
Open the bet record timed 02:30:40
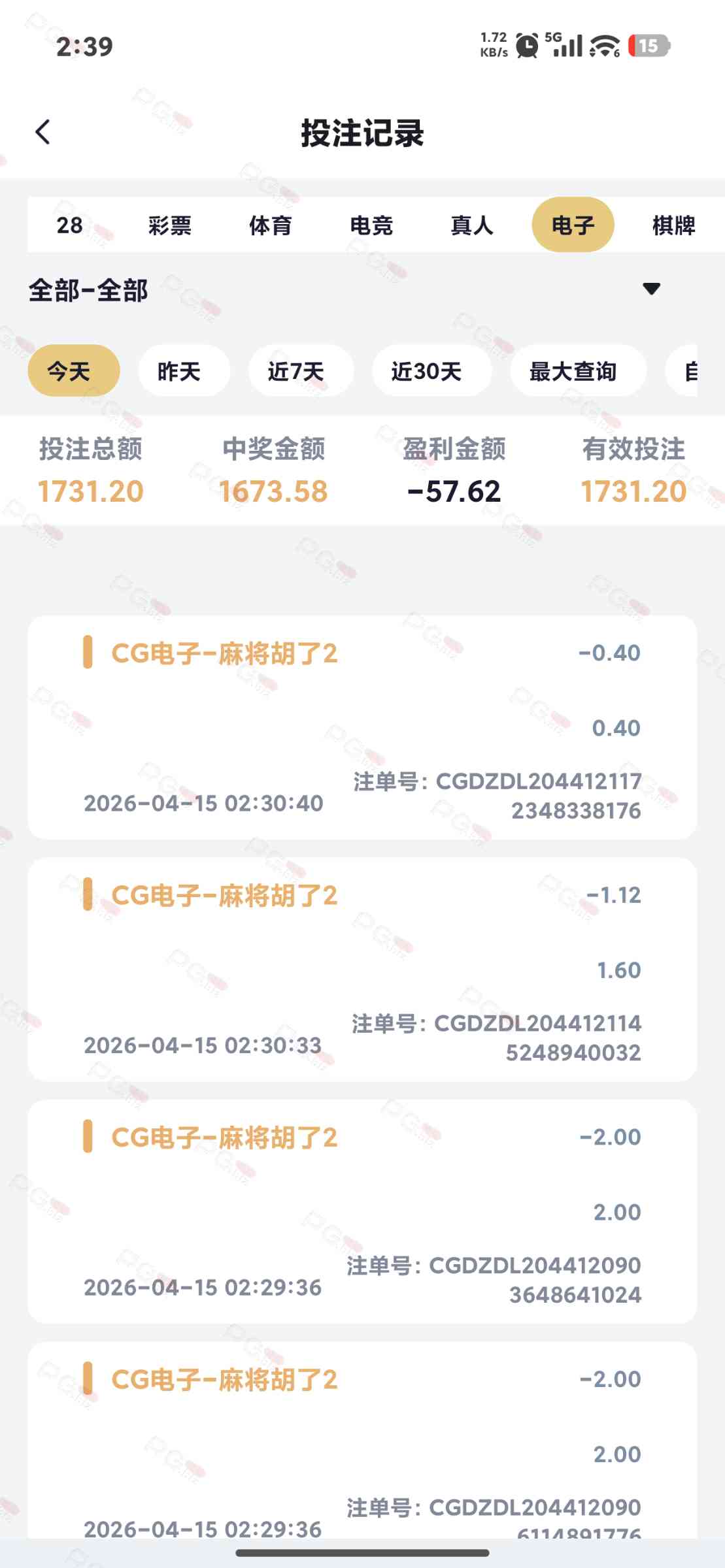pos(362,727)
